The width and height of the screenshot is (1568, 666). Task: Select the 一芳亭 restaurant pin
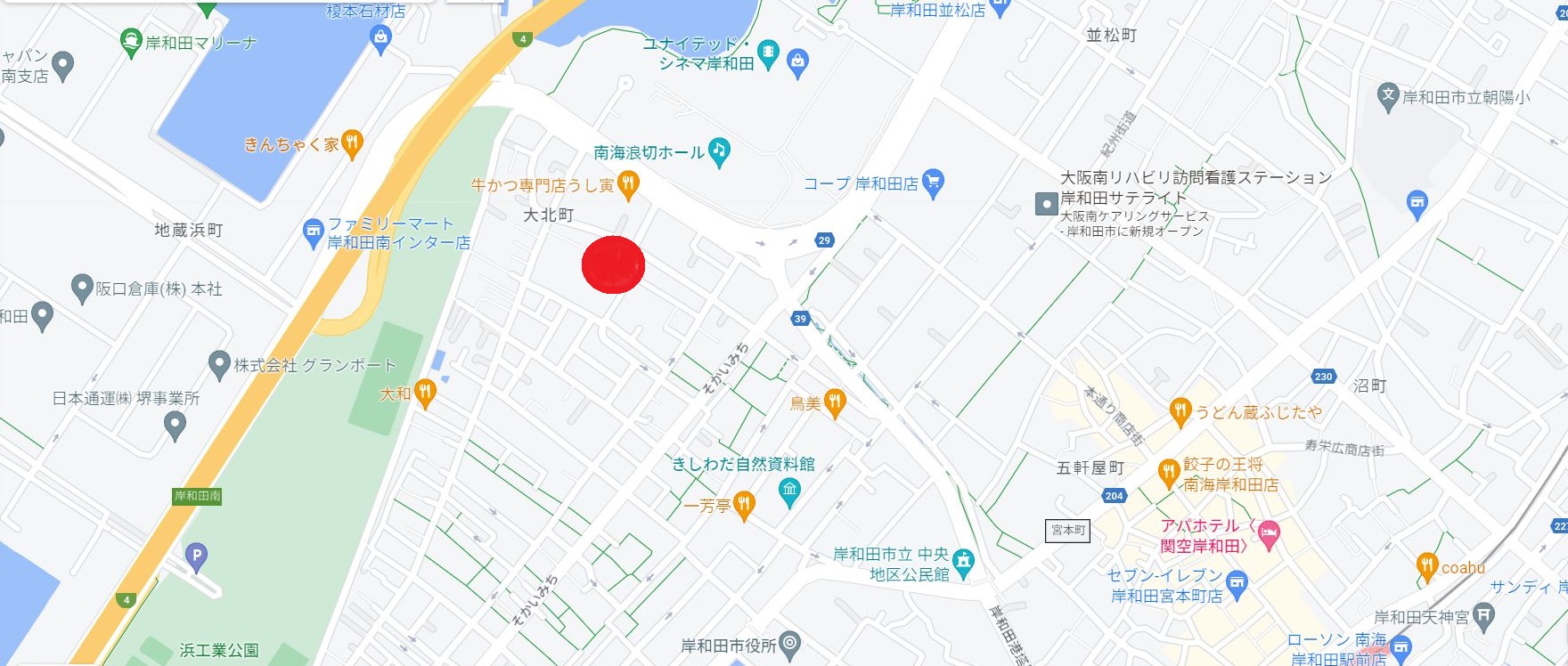coord(744,505)
